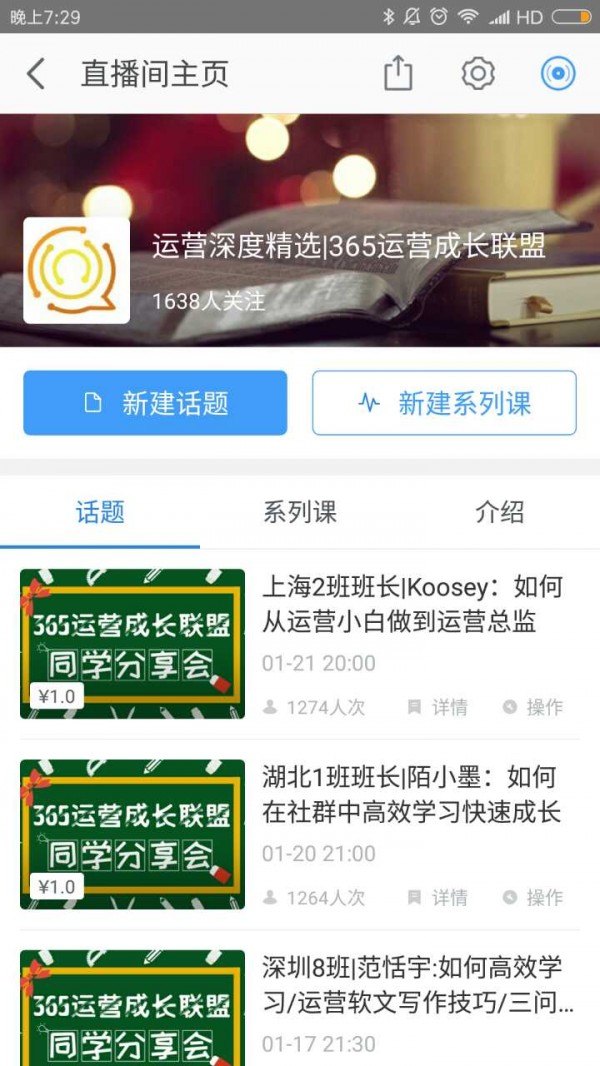
Task: Switch to the 话题 tab
Action: click(100, 513)
